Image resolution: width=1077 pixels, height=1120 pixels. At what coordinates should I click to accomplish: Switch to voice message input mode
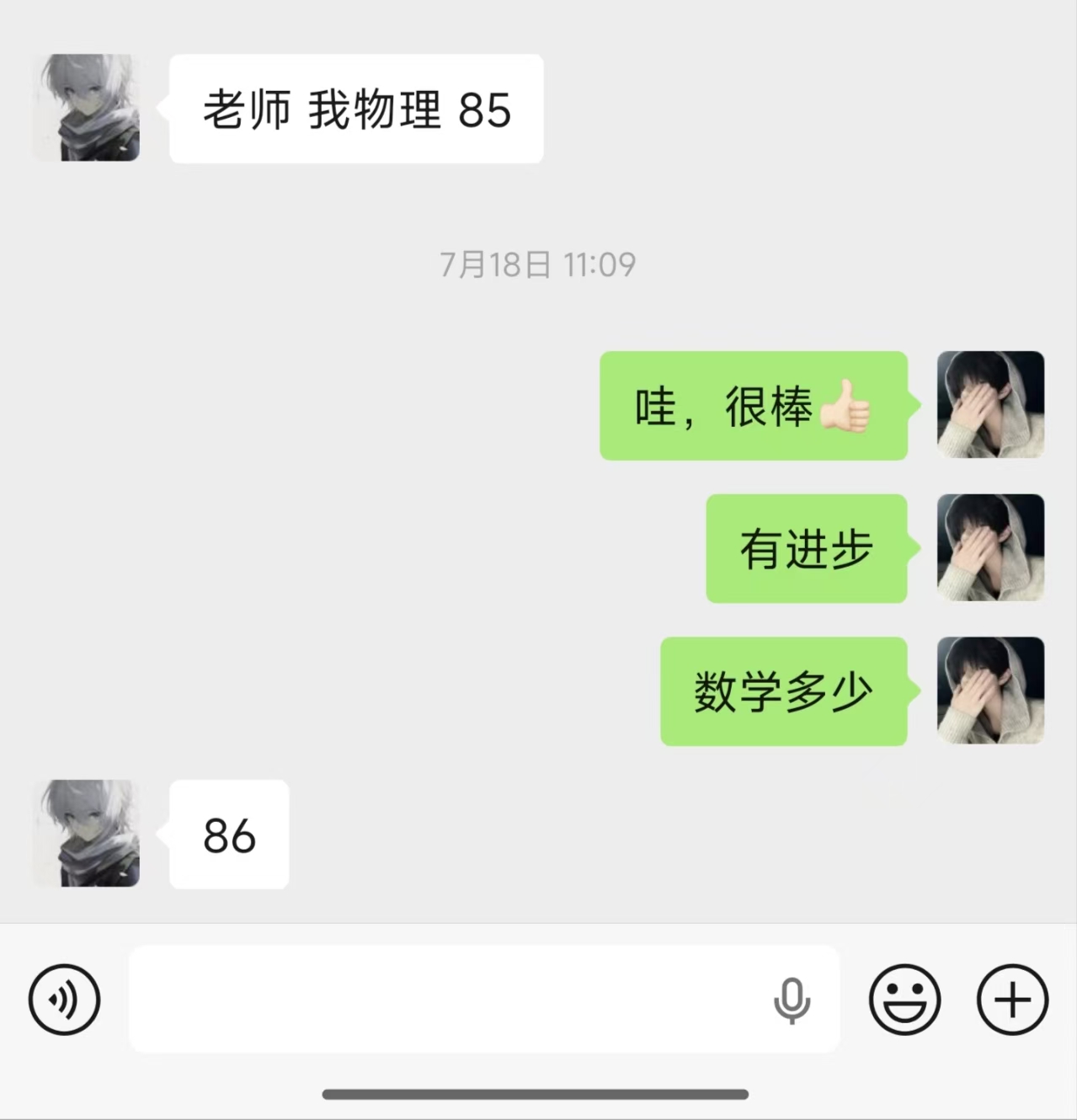64,1000
